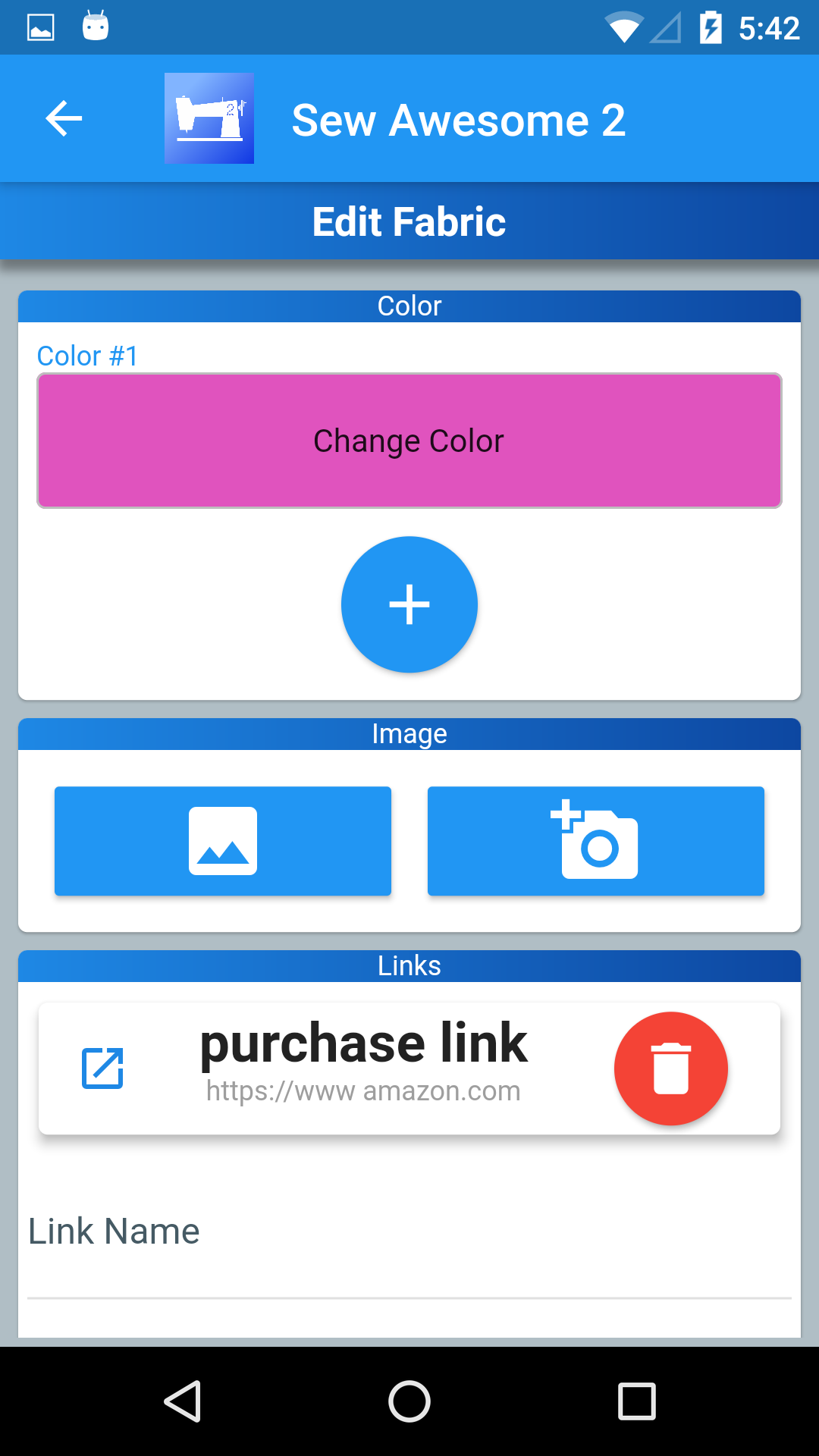Focus the Link Name text field

(x=409, y=1251)
